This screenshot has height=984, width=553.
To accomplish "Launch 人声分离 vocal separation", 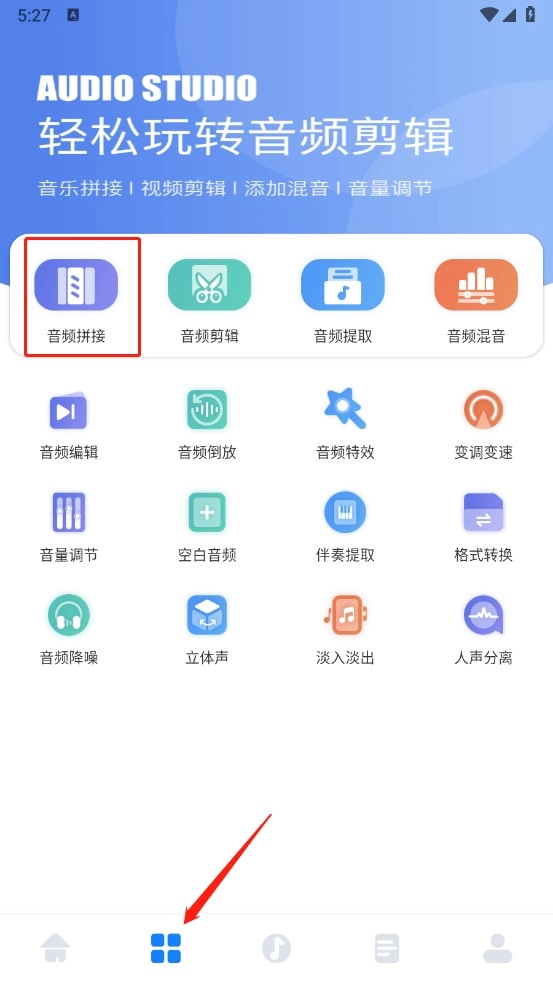I will coord(483,631).
